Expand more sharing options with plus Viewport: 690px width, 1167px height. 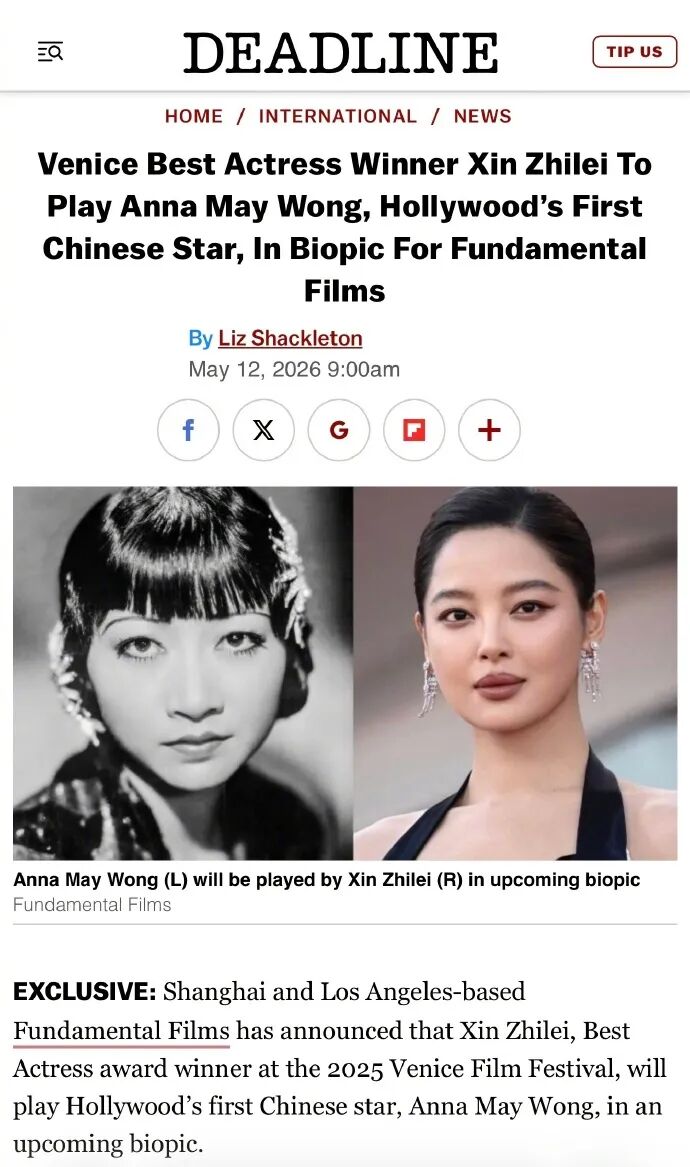489,429
